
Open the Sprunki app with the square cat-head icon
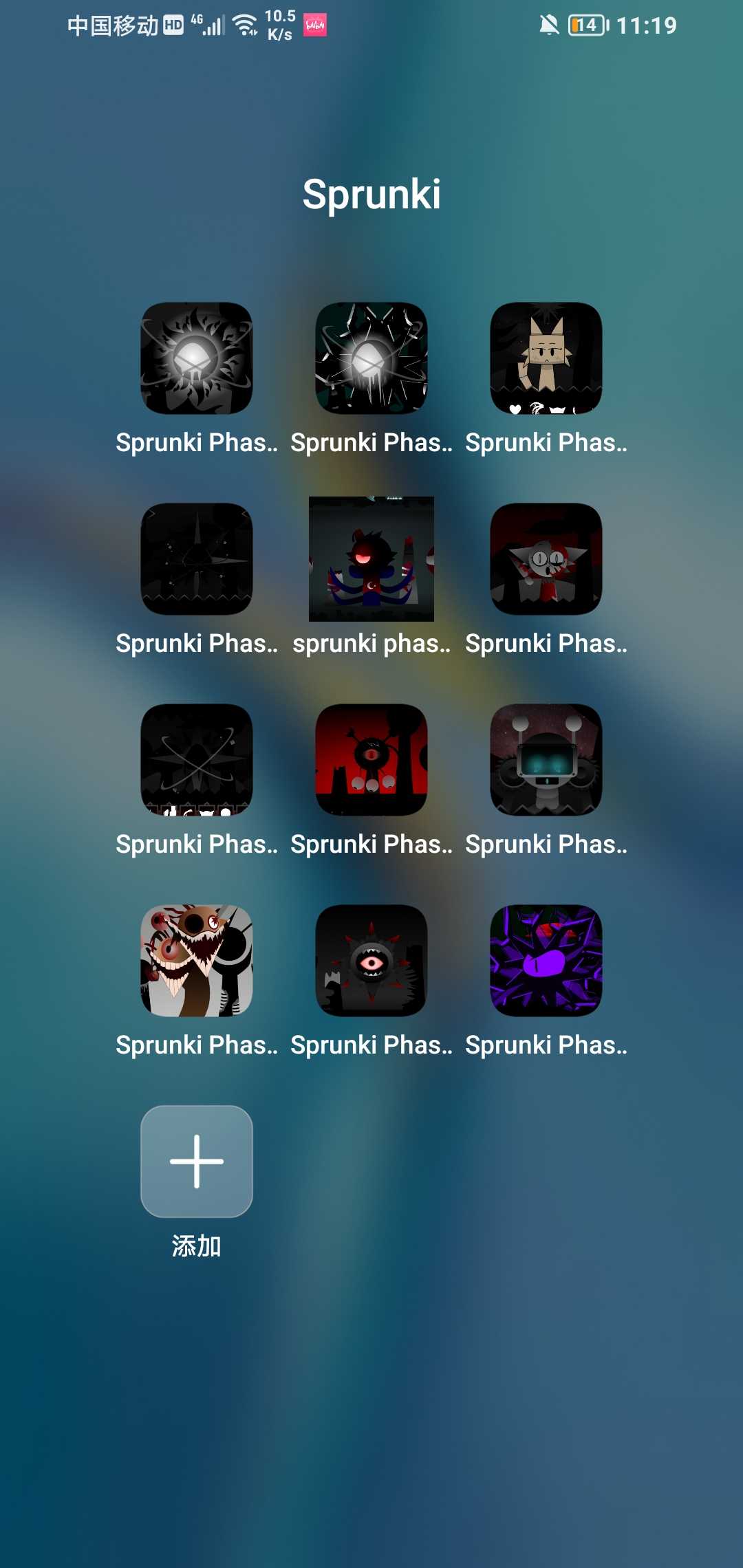point(546,358)
